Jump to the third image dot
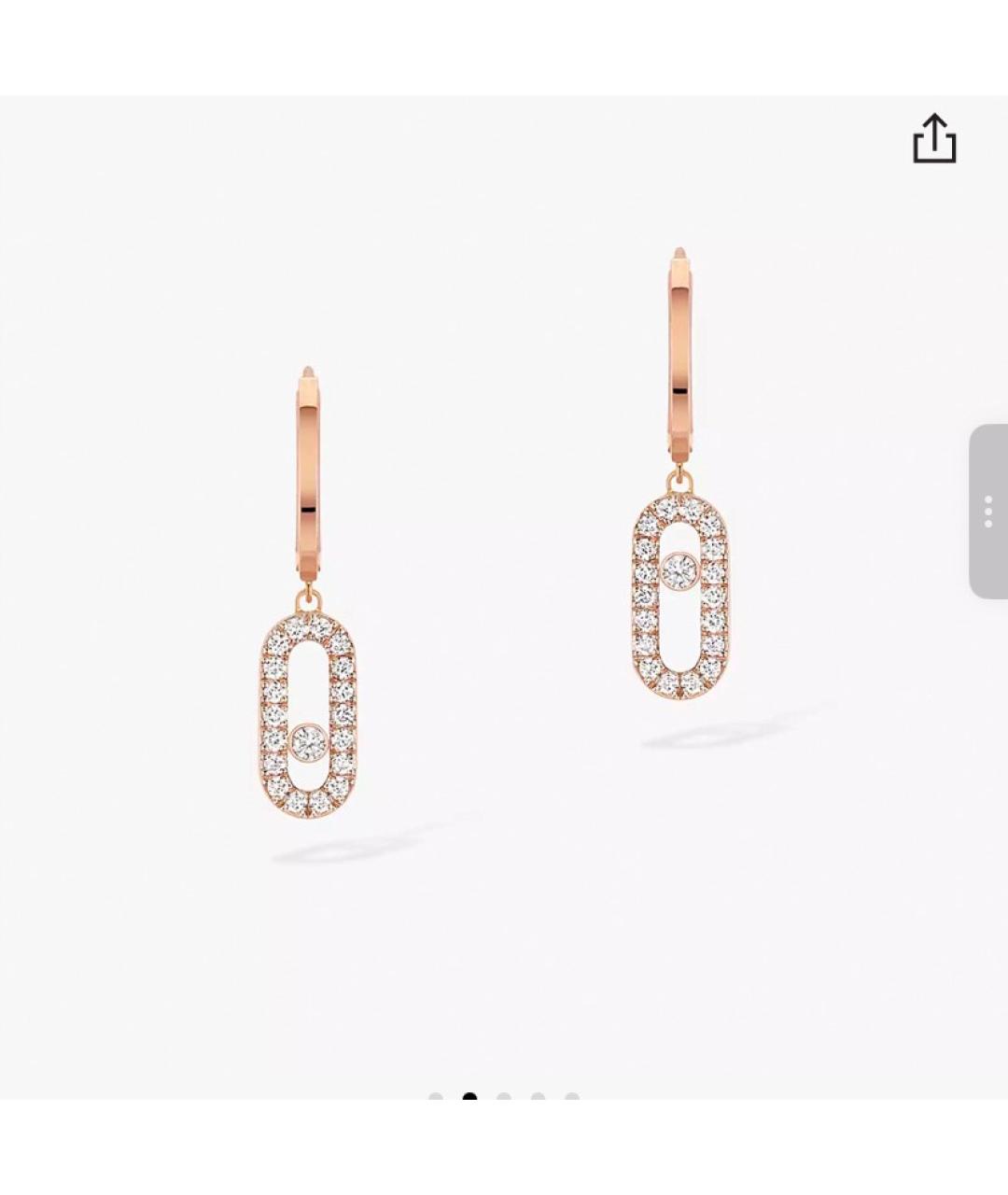 [504, 1097]
